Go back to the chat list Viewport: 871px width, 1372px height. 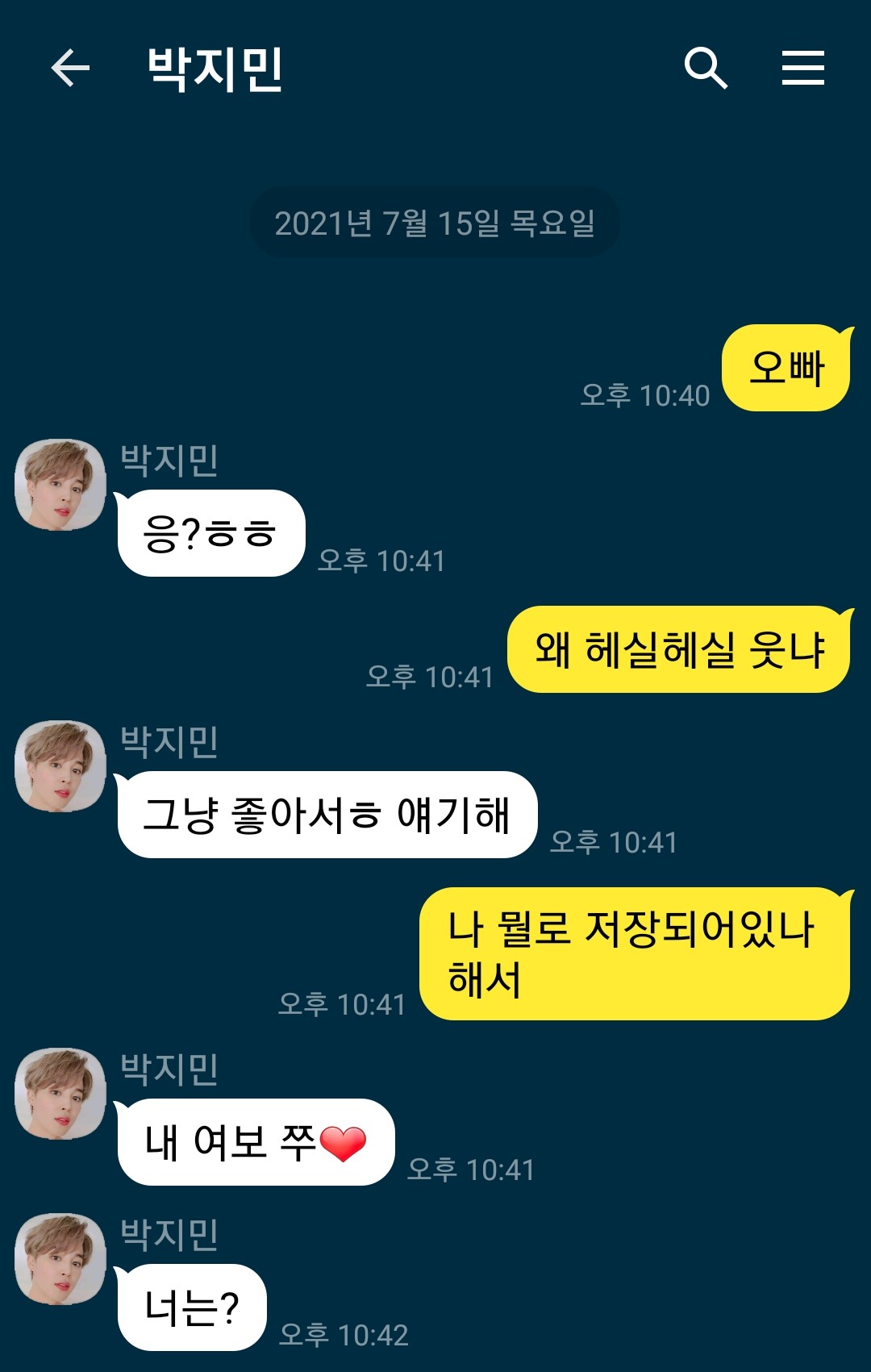coord(70,68)
